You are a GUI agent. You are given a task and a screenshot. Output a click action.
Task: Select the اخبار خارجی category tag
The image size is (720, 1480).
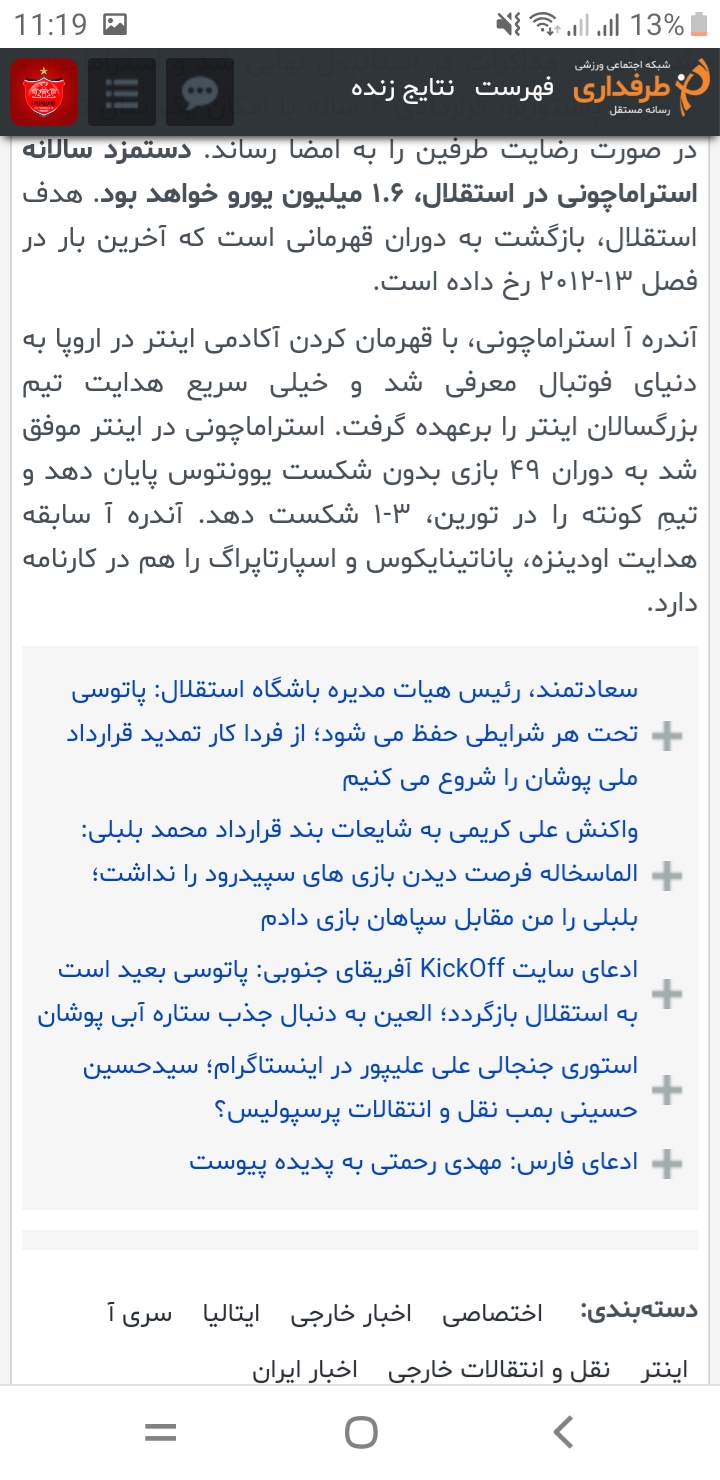pyautogui.click(x=351, y=1314)
